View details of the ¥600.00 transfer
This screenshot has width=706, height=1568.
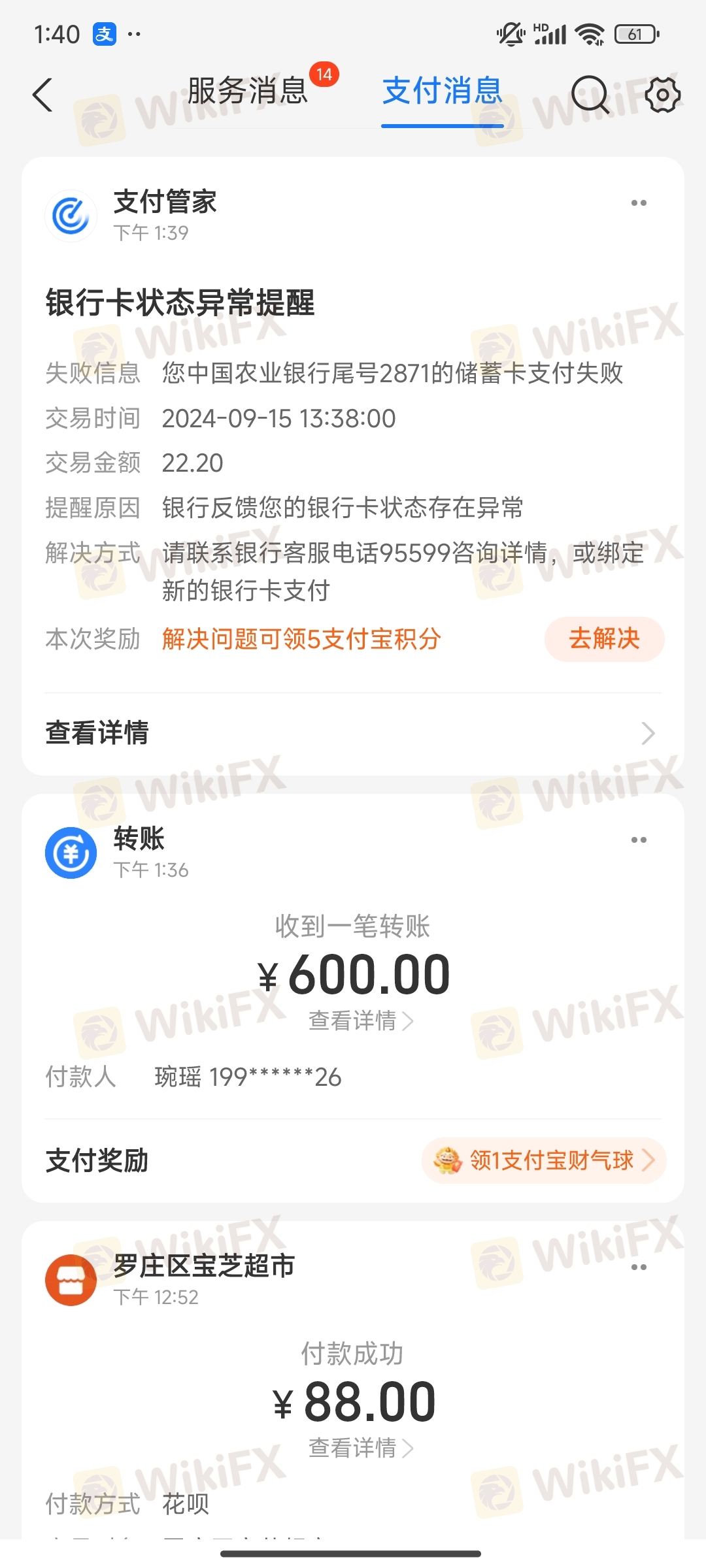tap(361, 1021)
